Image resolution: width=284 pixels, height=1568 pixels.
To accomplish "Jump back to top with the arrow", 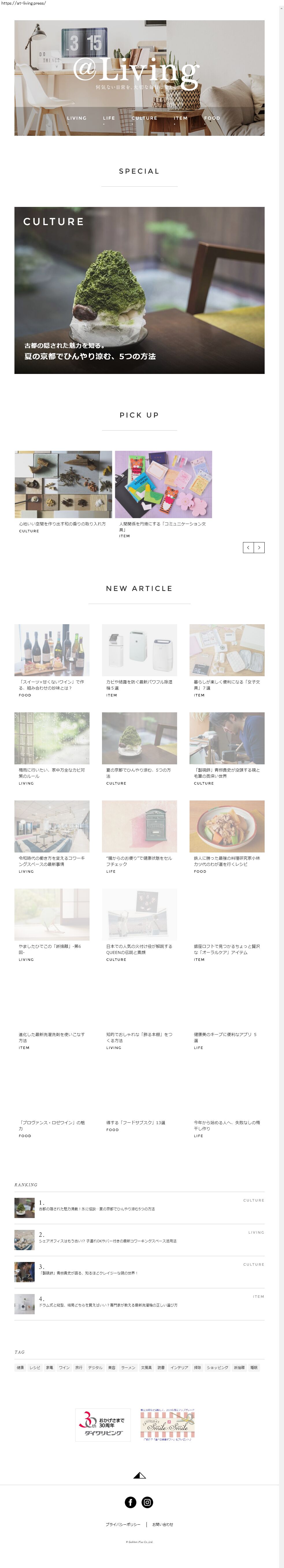I will click(x=139, y=1475).
